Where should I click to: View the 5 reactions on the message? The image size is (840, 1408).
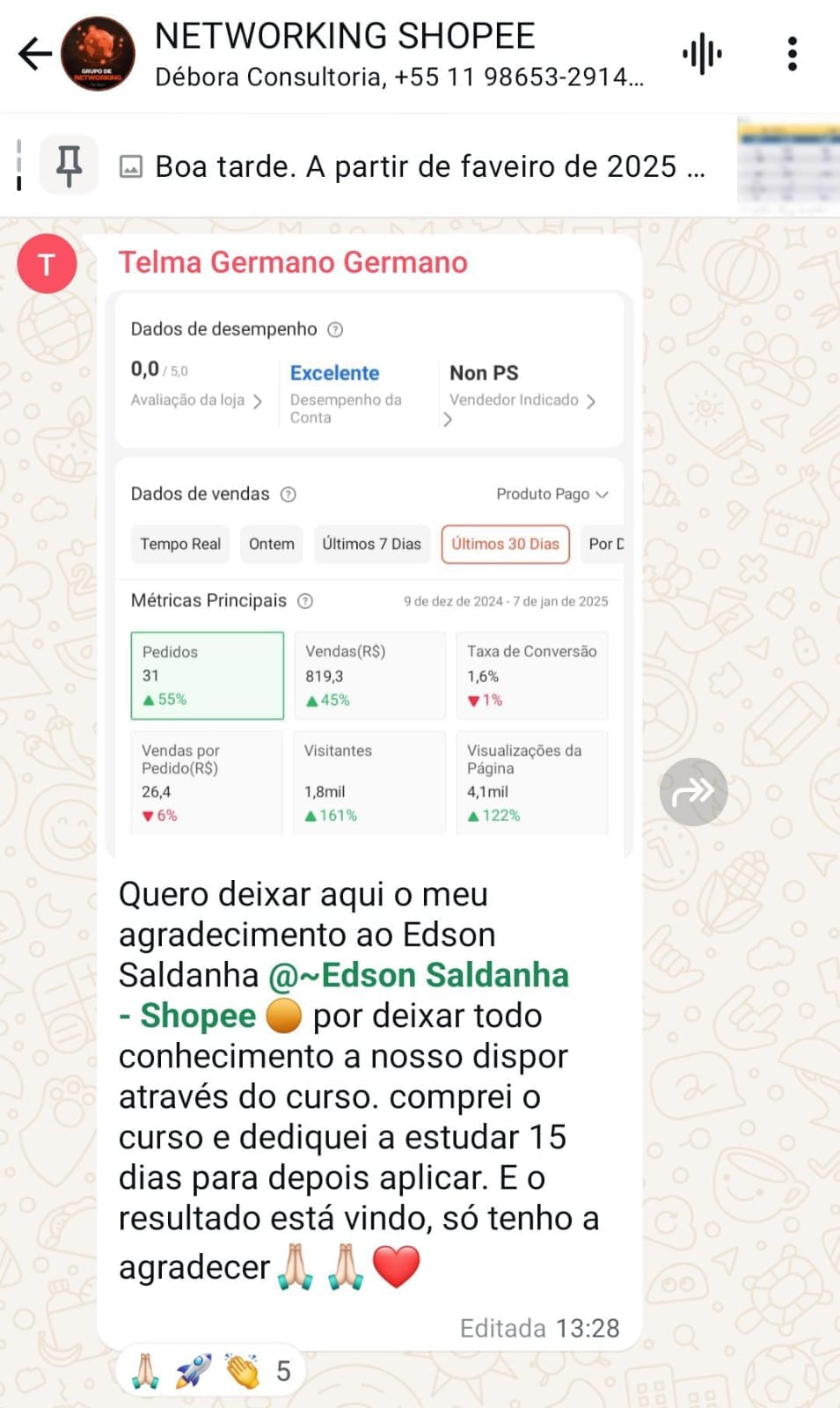[211, 1370]
